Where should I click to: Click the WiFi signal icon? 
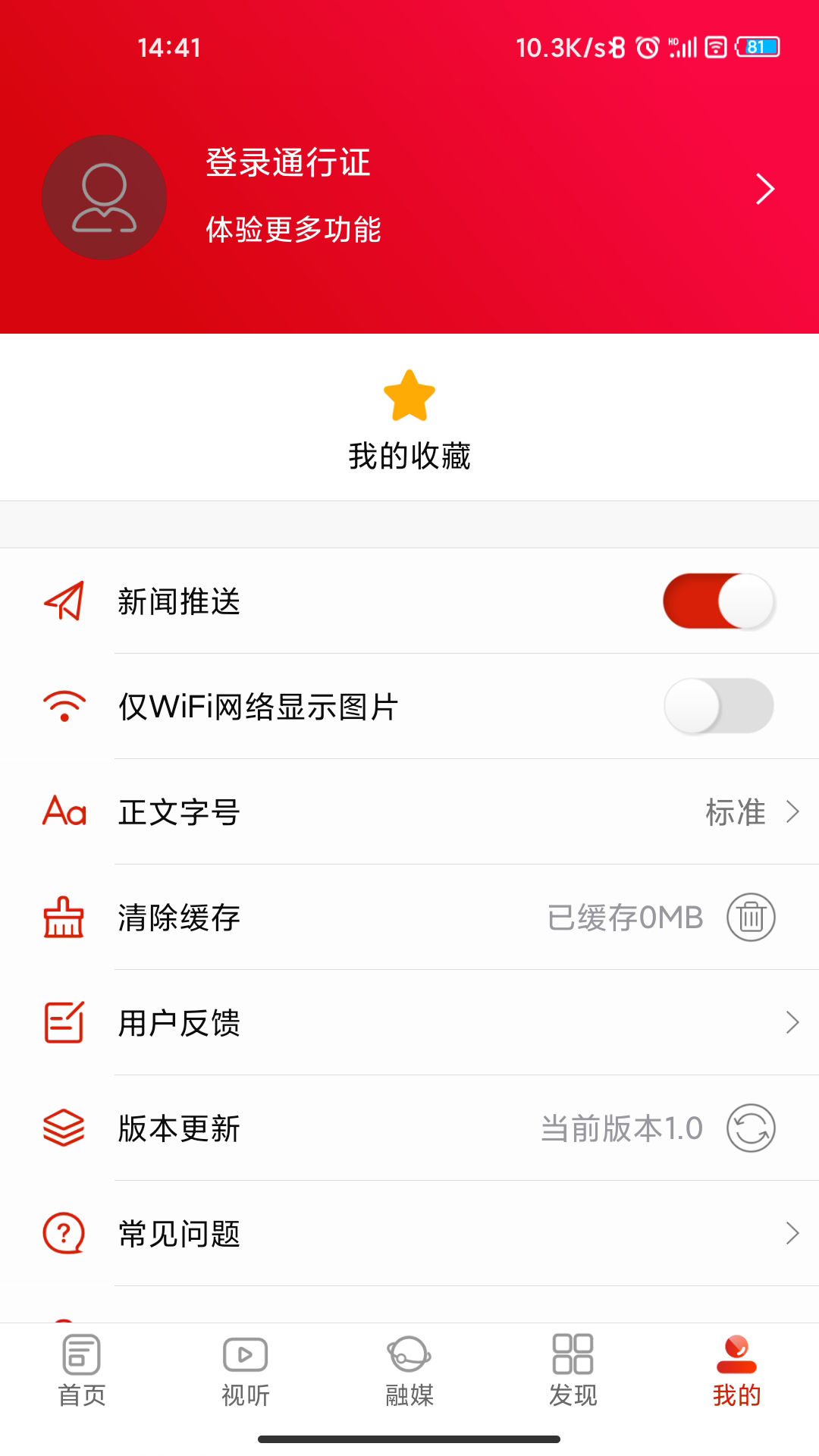(64, 706)
